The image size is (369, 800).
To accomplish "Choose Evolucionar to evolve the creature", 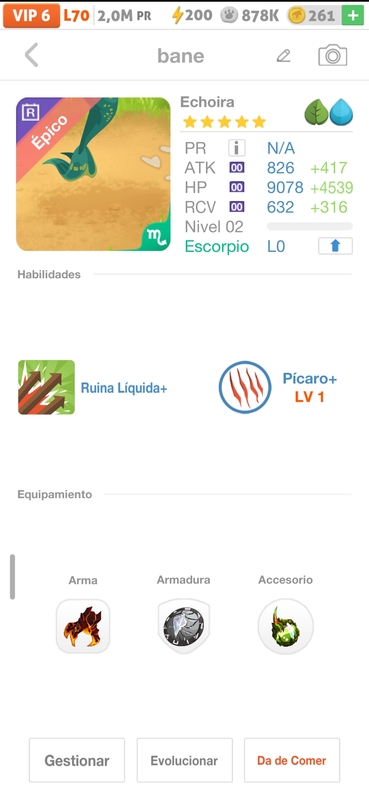I will pos(184,760).
